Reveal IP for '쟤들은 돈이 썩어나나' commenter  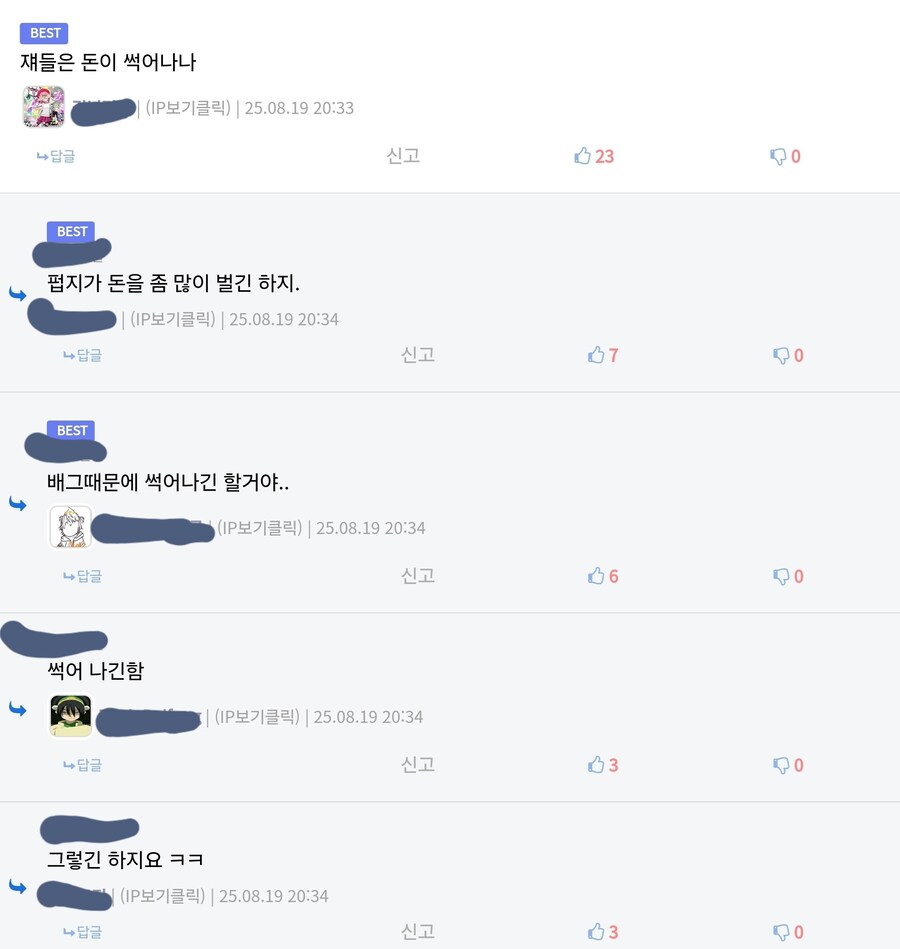[188, 108]
